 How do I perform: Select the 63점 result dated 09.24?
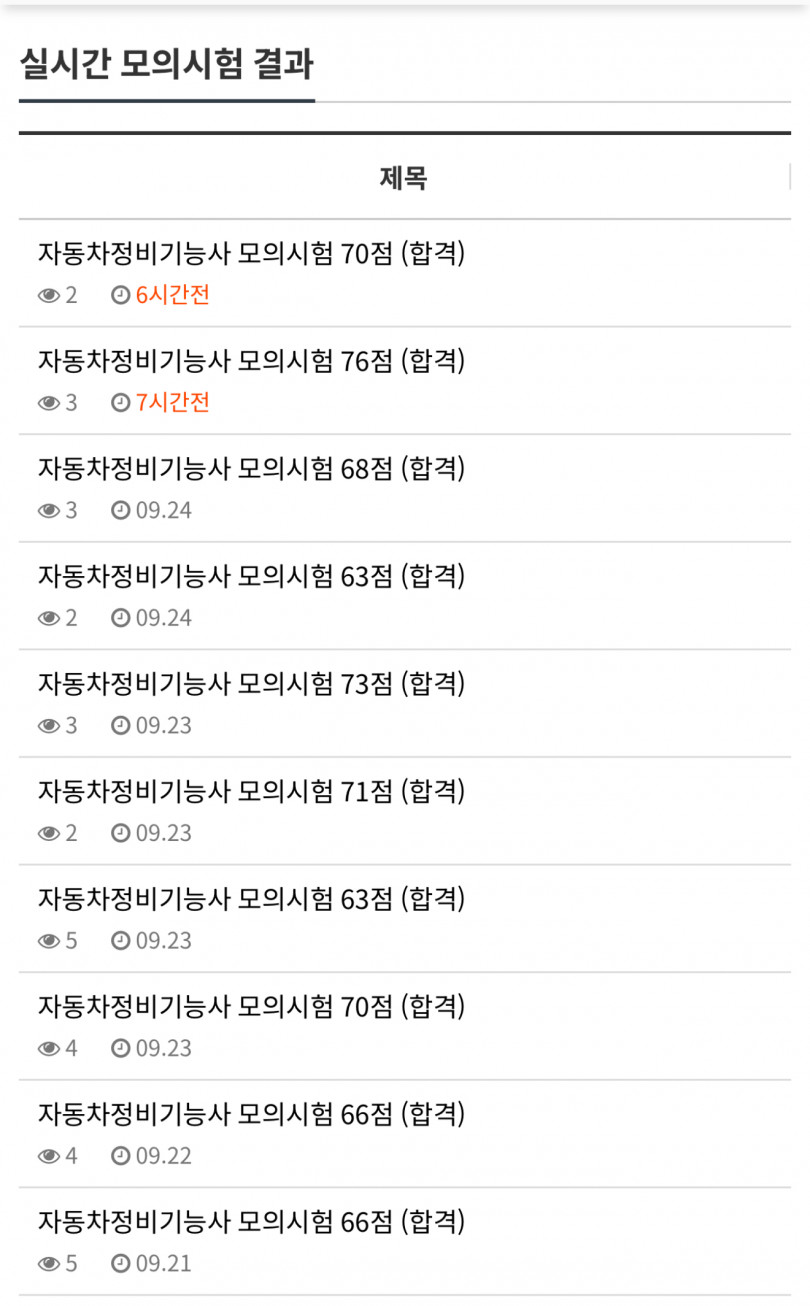click(251, 577)
